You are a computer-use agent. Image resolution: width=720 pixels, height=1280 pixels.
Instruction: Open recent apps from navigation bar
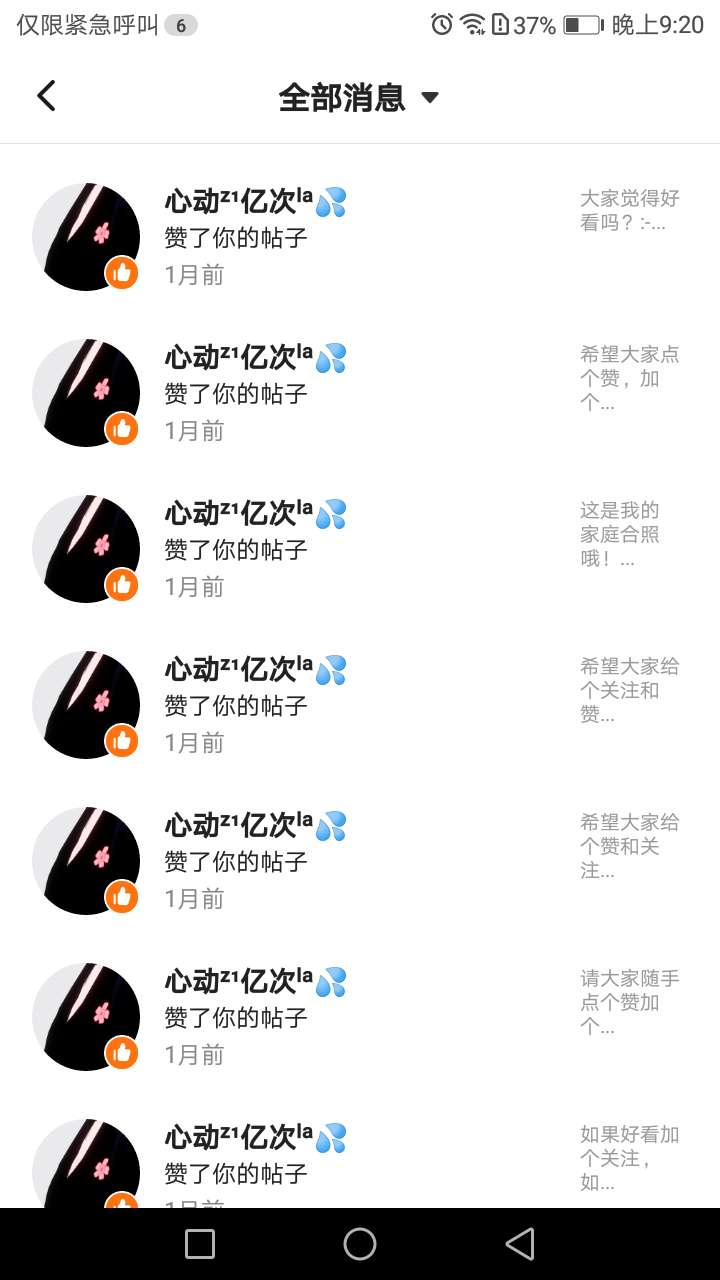tap(200, 1244)
